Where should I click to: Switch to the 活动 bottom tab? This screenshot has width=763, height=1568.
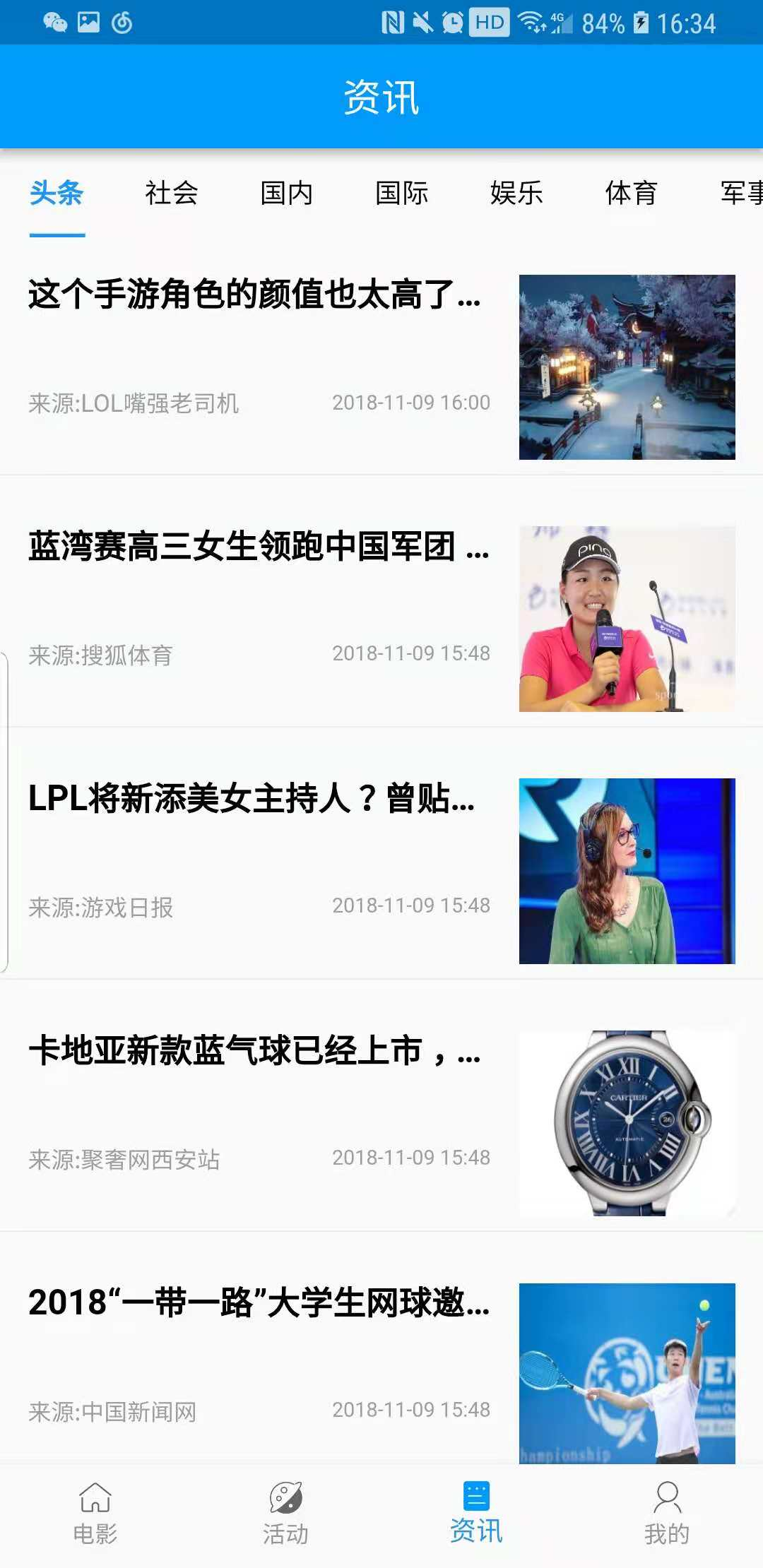coord(285,1513)
